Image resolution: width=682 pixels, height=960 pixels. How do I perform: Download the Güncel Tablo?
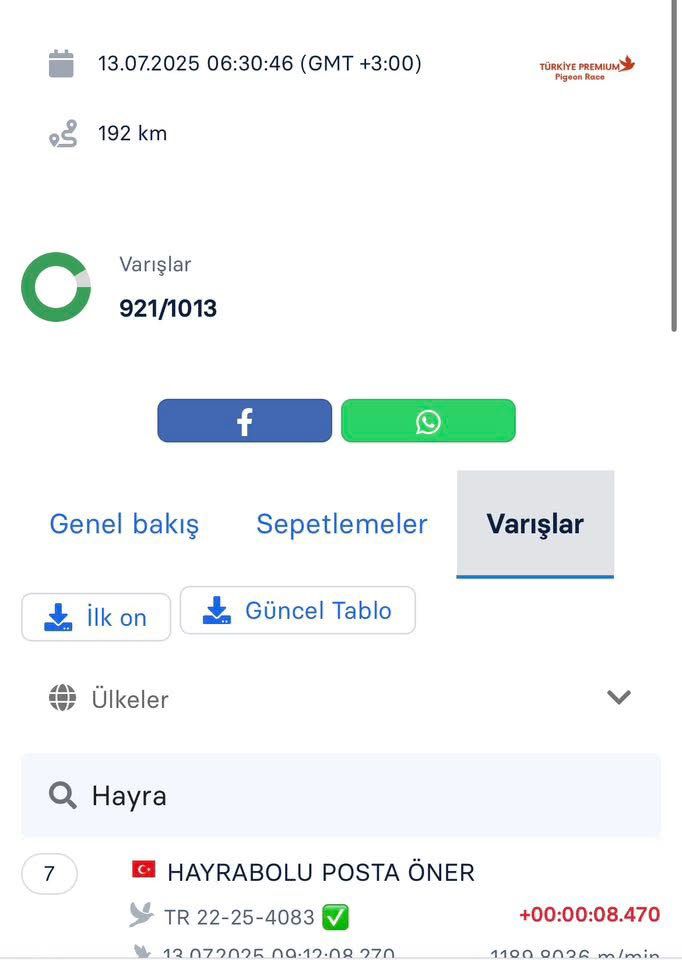[x=297, y=610]
